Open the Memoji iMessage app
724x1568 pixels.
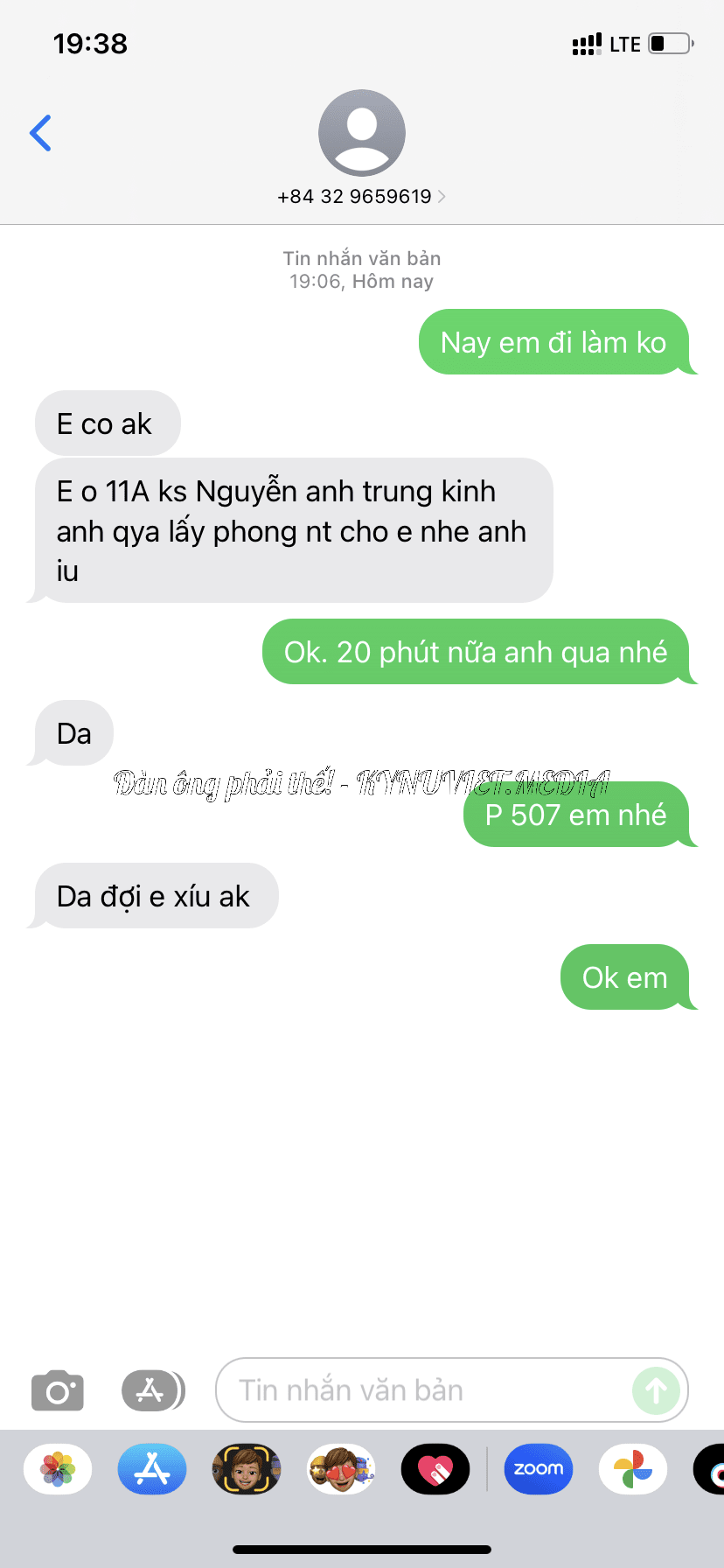[247, 1469]
